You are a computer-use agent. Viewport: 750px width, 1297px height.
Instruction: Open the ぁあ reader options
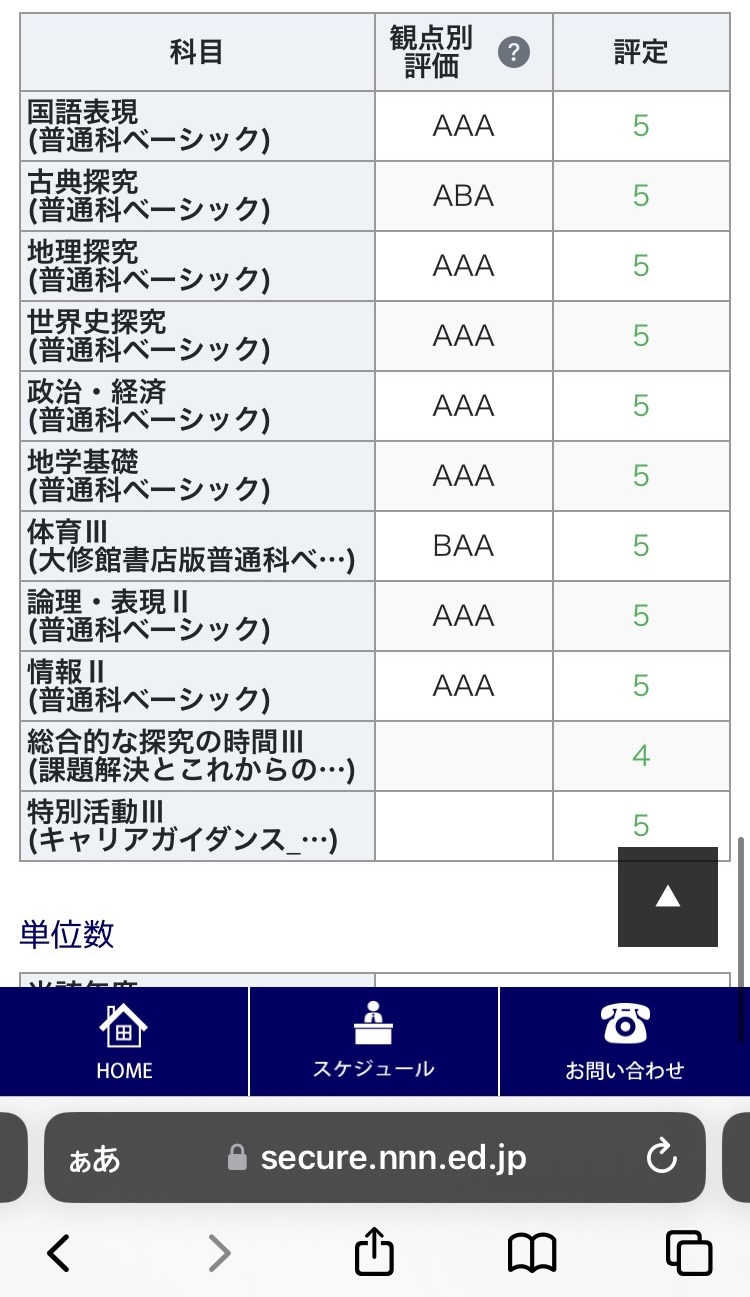(94, 1159)
